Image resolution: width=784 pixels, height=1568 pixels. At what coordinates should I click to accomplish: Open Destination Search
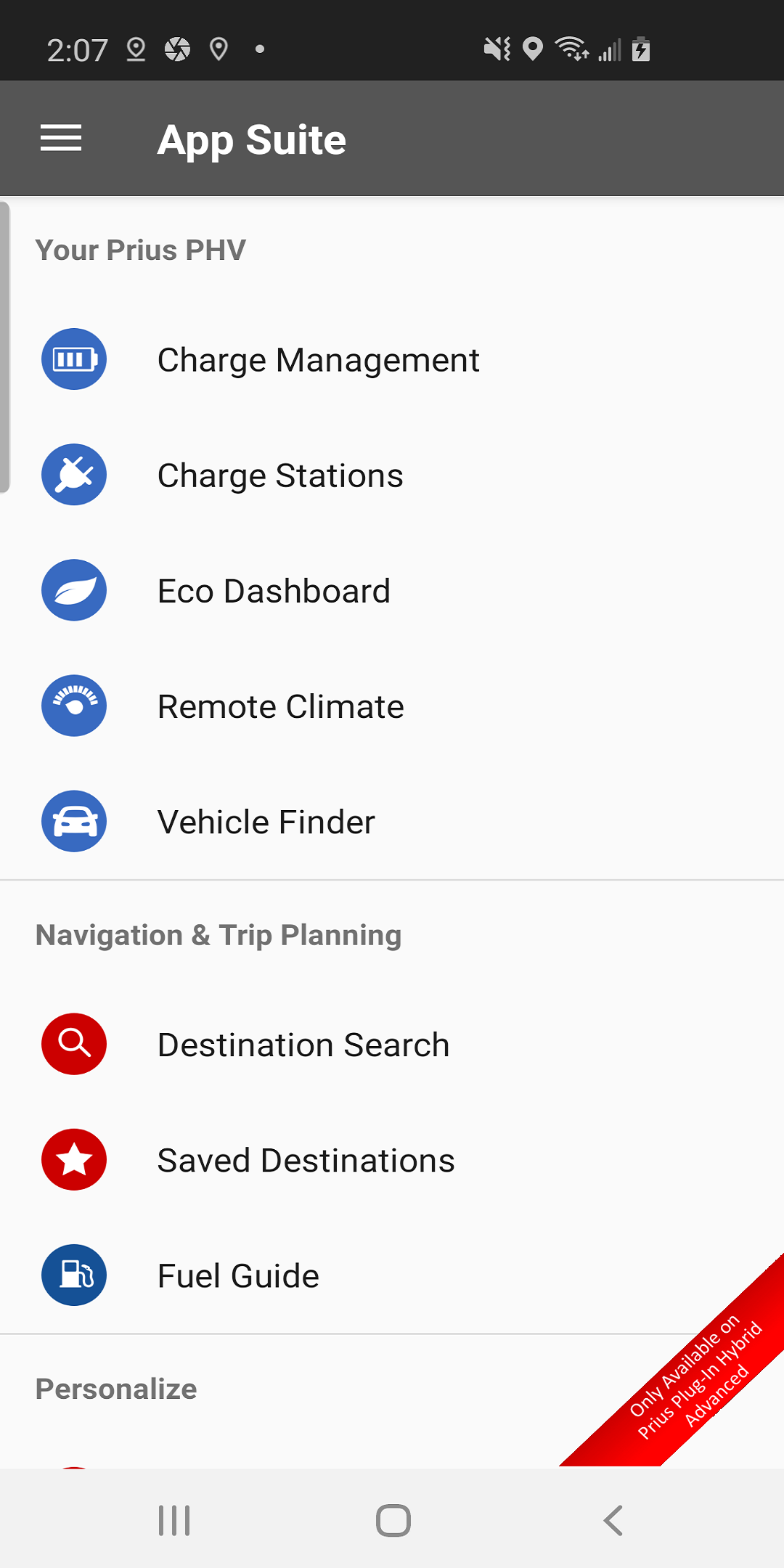pos(392,1044)
